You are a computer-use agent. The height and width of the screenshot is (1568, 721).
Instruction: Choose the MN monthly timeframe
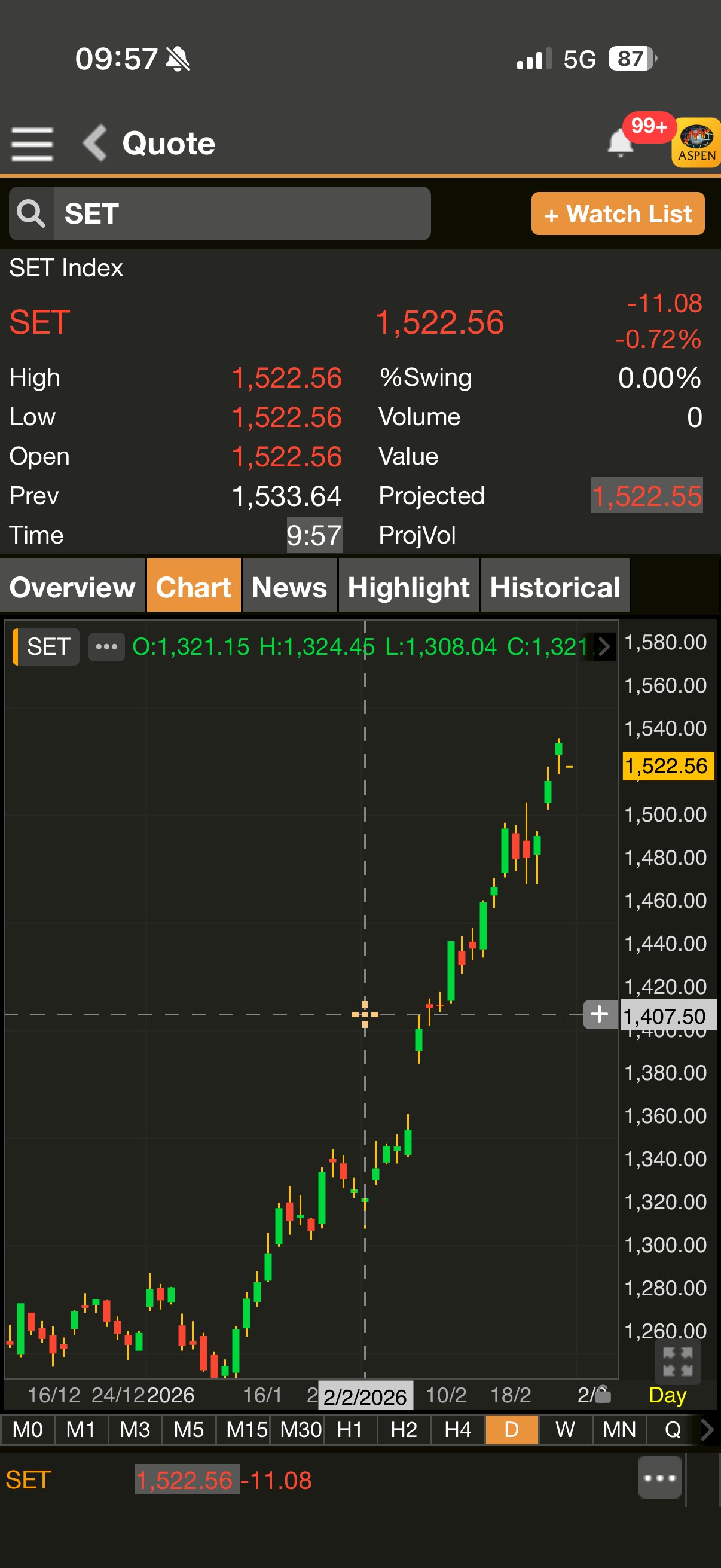619,1430
